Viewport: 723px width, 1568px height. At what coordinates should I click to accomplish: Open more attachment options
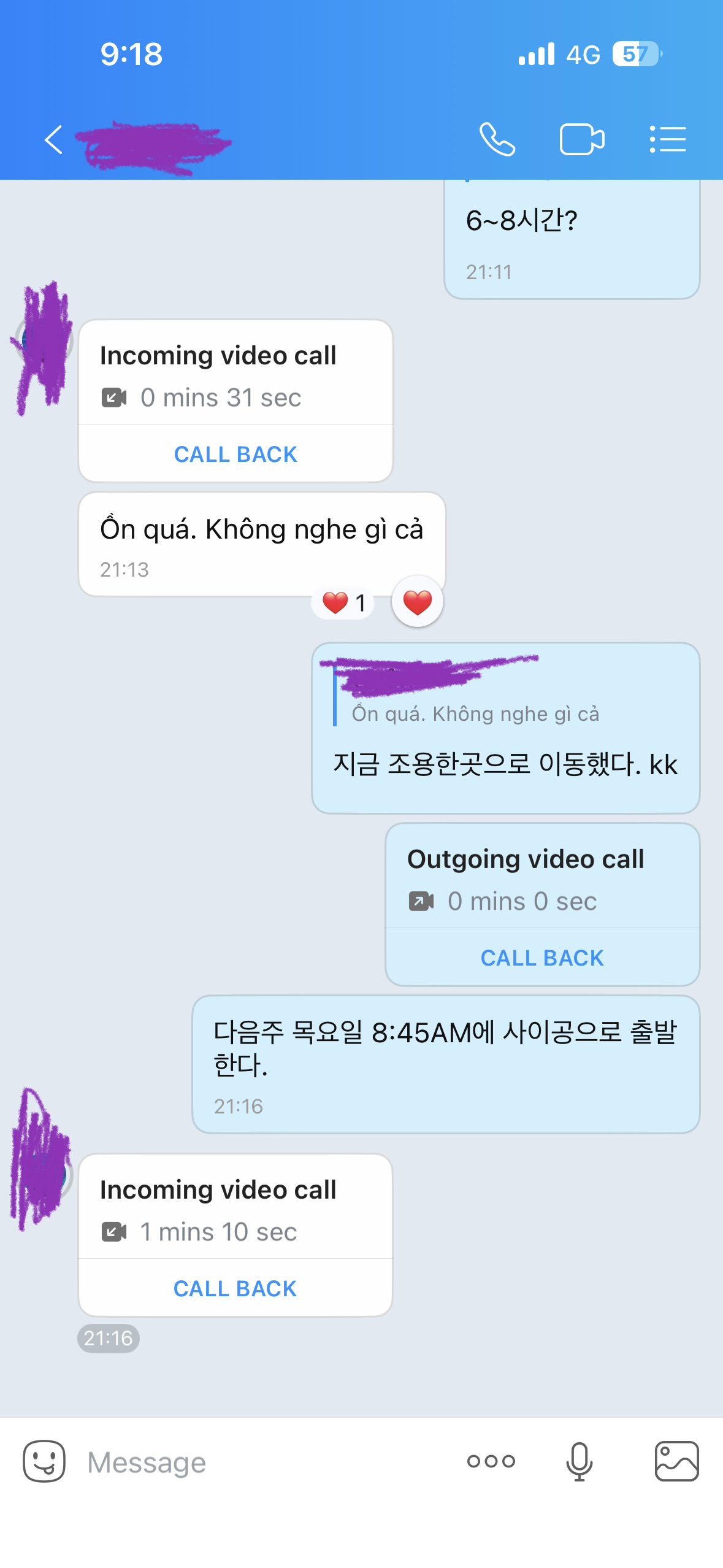pyautogui.click(x=491, y=1462)
